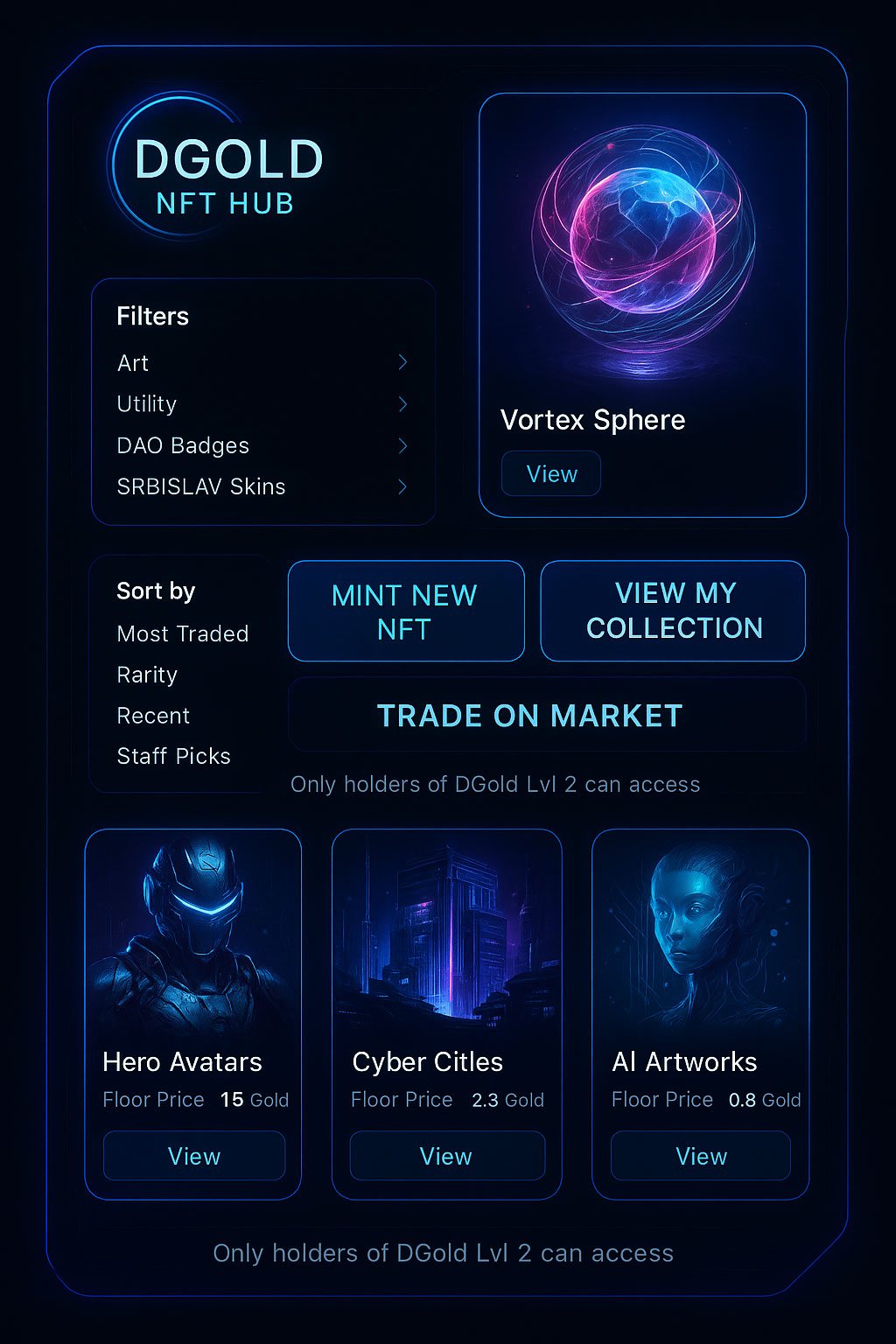View the Hero Avatars collection
Image resolution: width=896 pixels, height=1344 pixels.
point(194,1156)
